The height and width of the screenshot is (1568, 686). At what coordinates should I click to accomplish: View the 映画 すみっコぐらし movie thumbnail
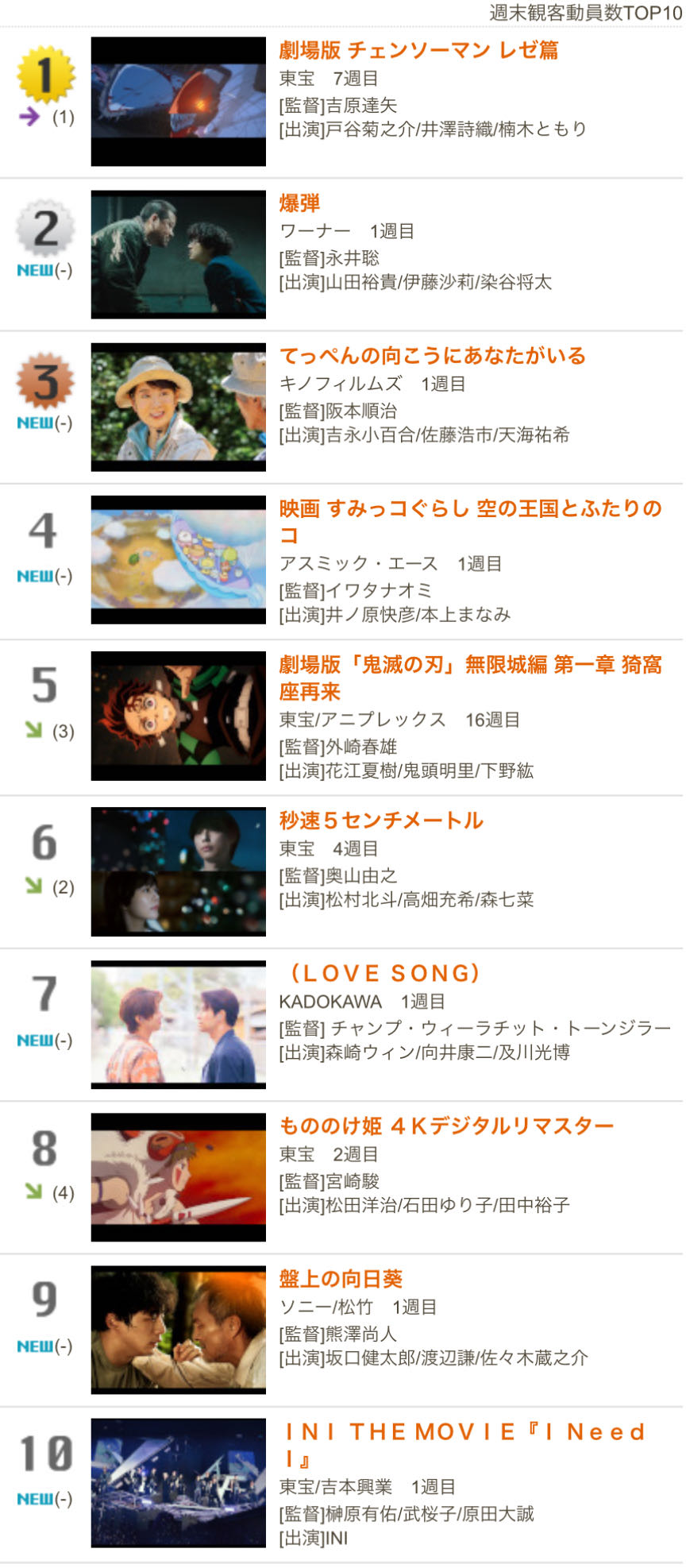179,560
